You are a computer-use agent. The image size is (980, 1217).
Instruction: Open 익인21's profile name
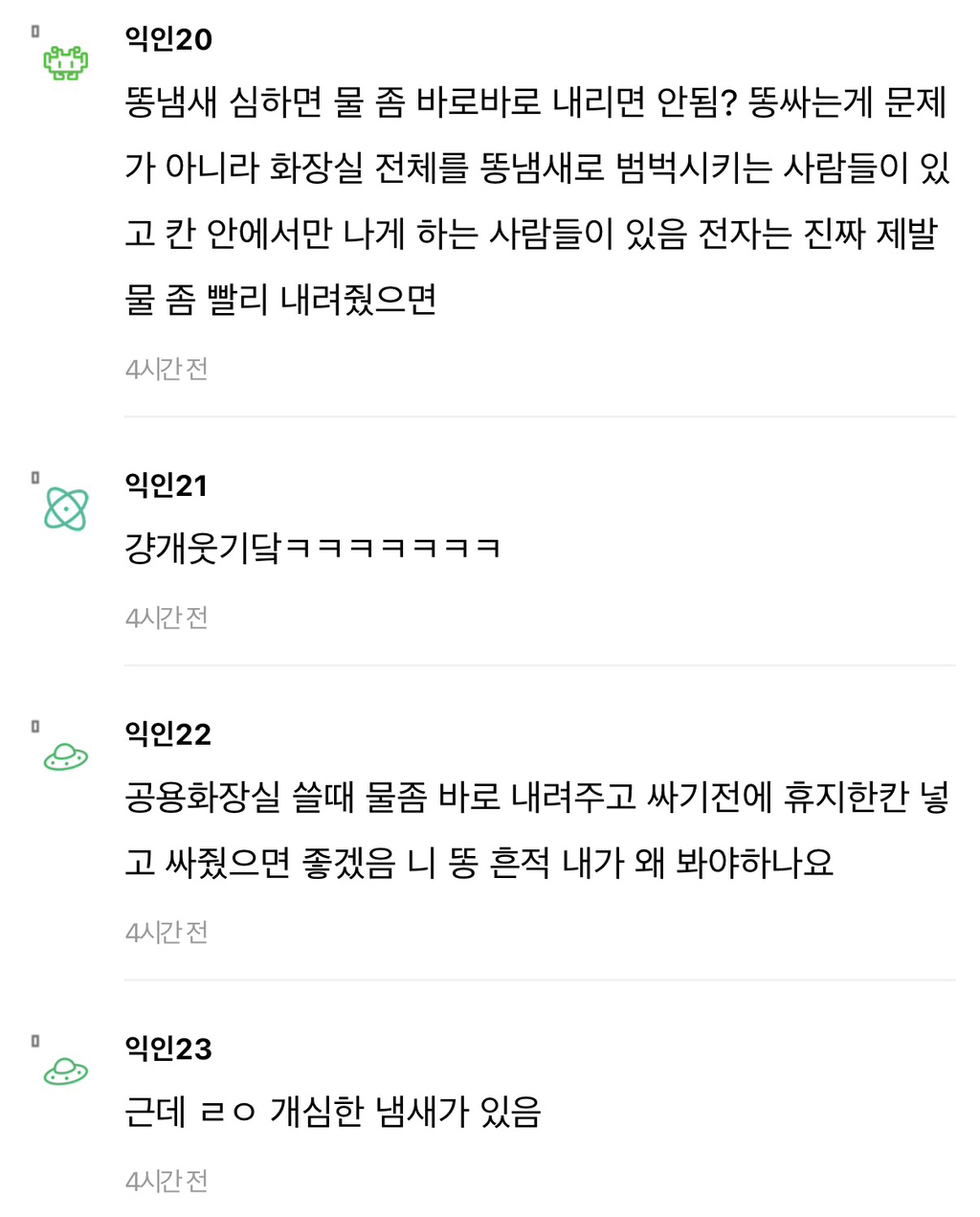(166, 486)
